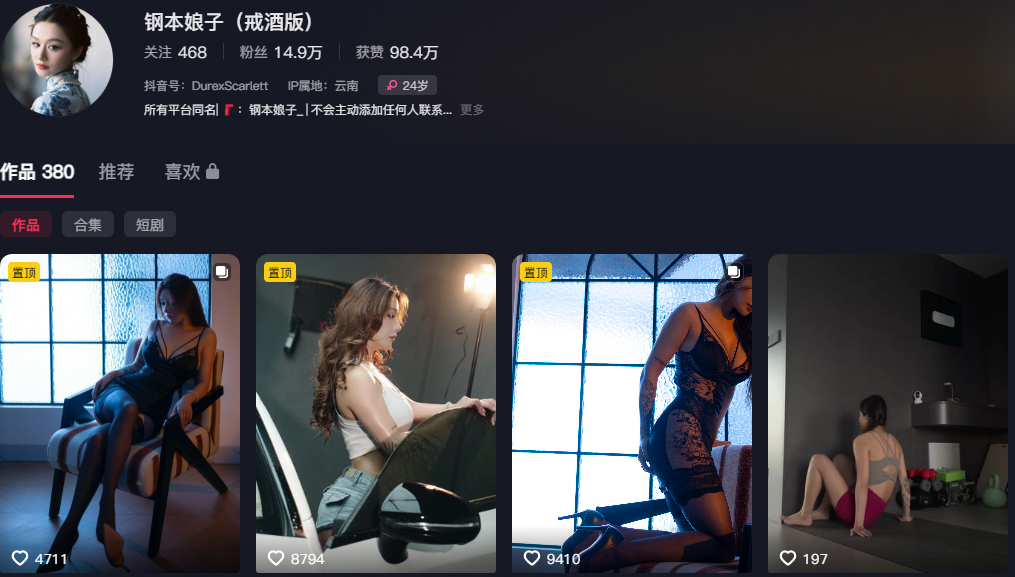Filter by the 合集 chip

pos(88,225)
